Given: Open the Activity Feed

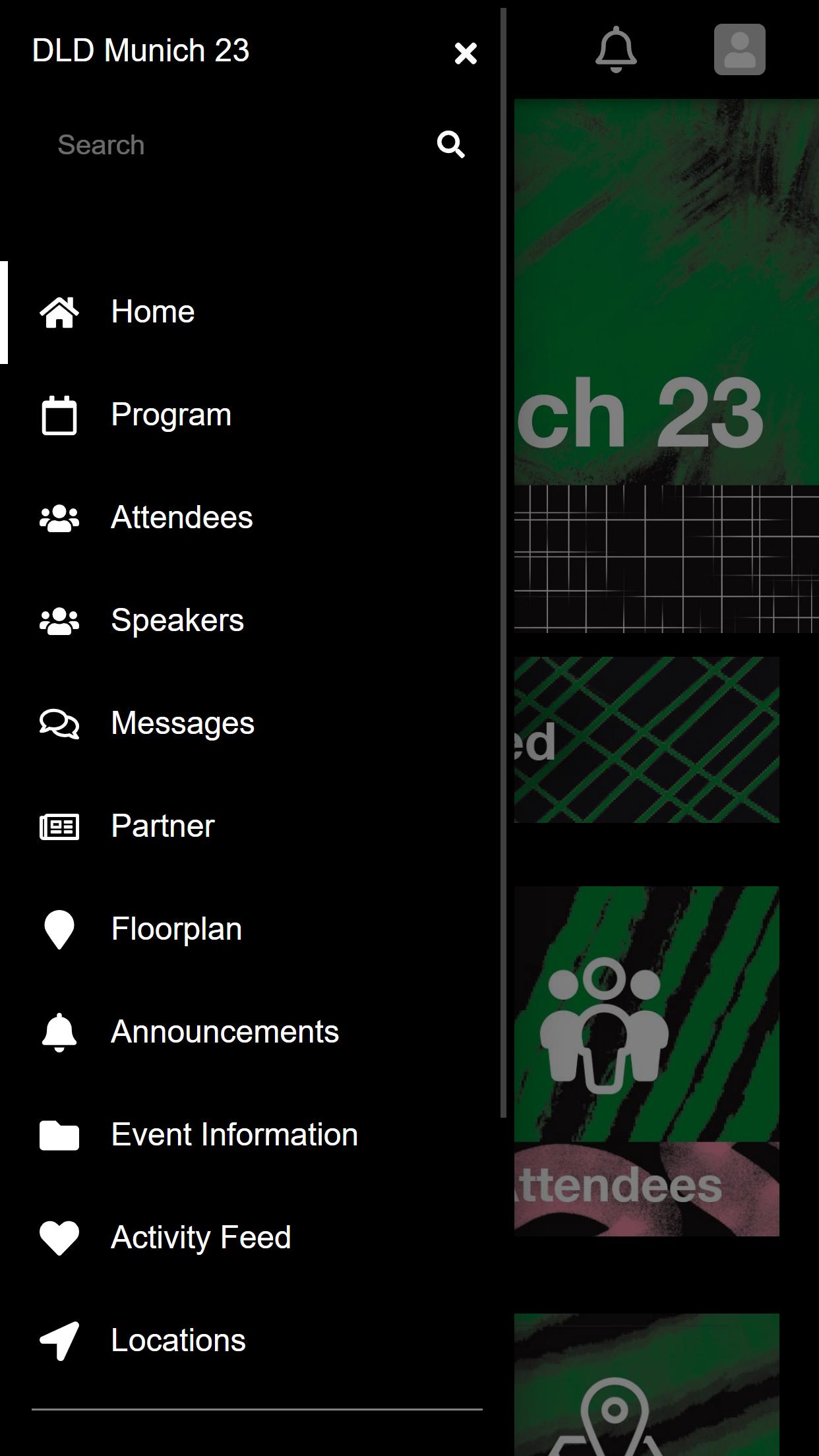Looking at the screenshot, I should pos(200,1238).
